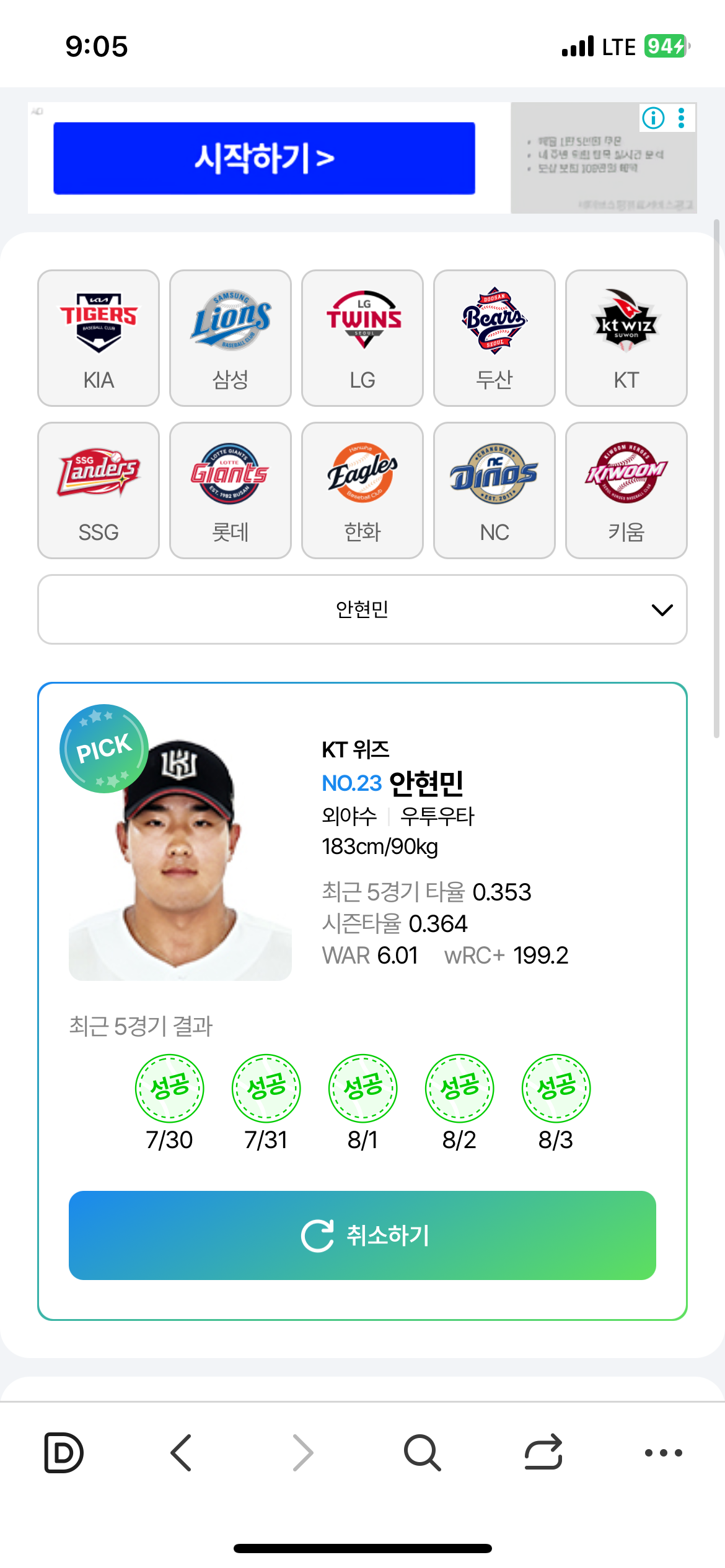The width and height of the screenshot is (725, 1568).
Task: Expand the 안현민 player dropdown
Action: [362, 609]
